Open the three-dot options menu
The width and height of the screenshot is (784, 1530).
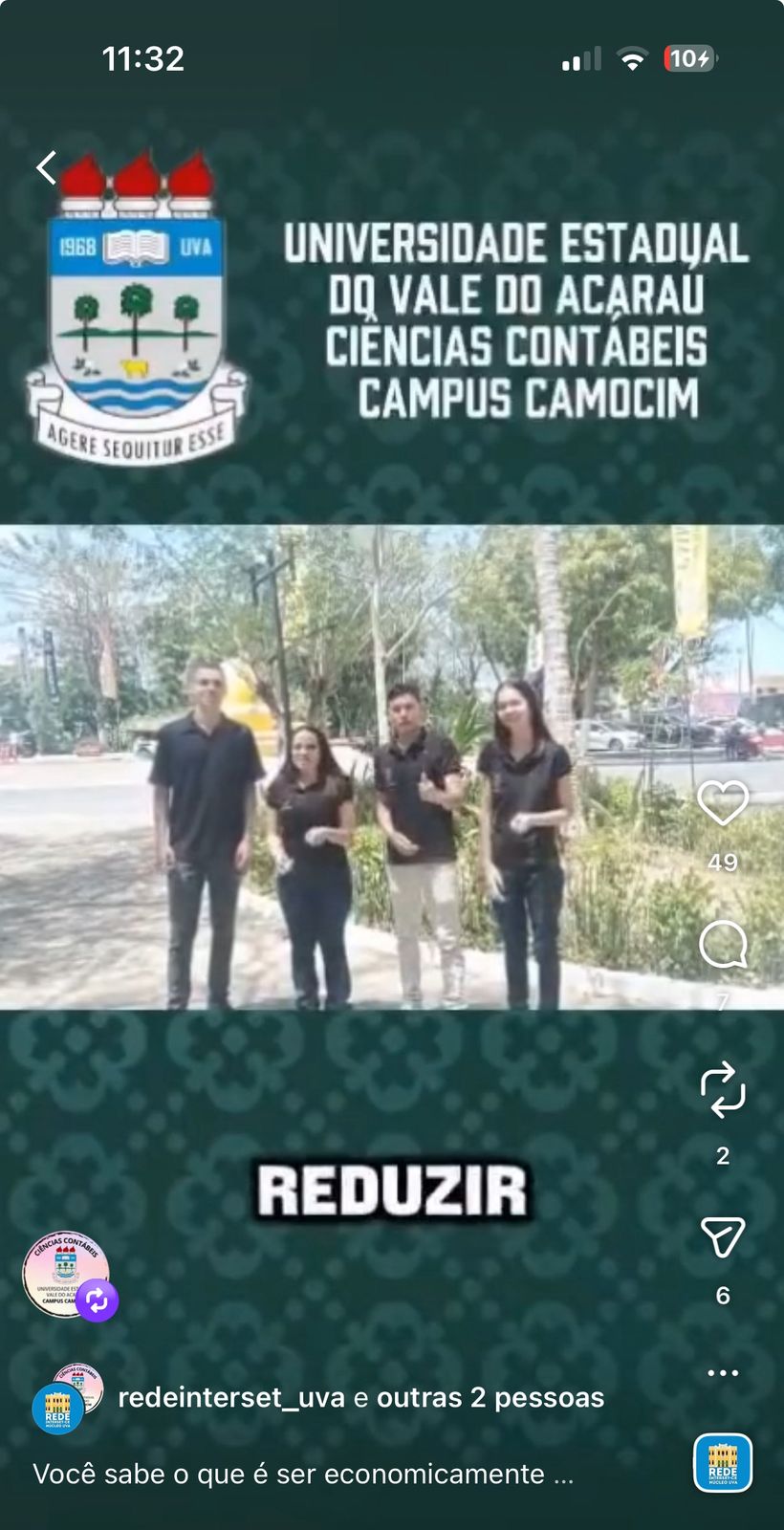coord(723,1373)
